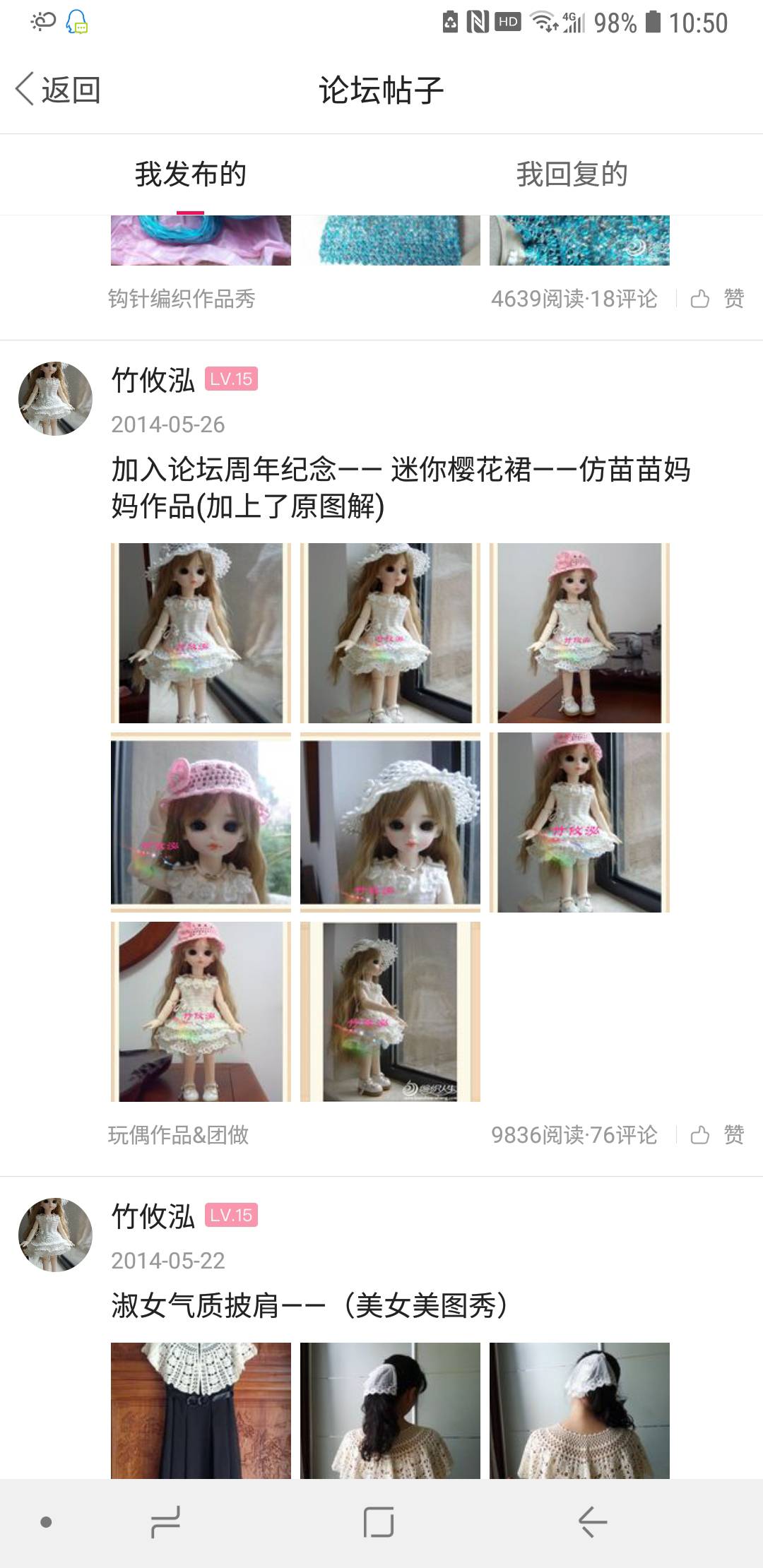This screenshot has width=763, height=1568.
Task: View the black dress shawl photo
Action: tap(201, 1410)
